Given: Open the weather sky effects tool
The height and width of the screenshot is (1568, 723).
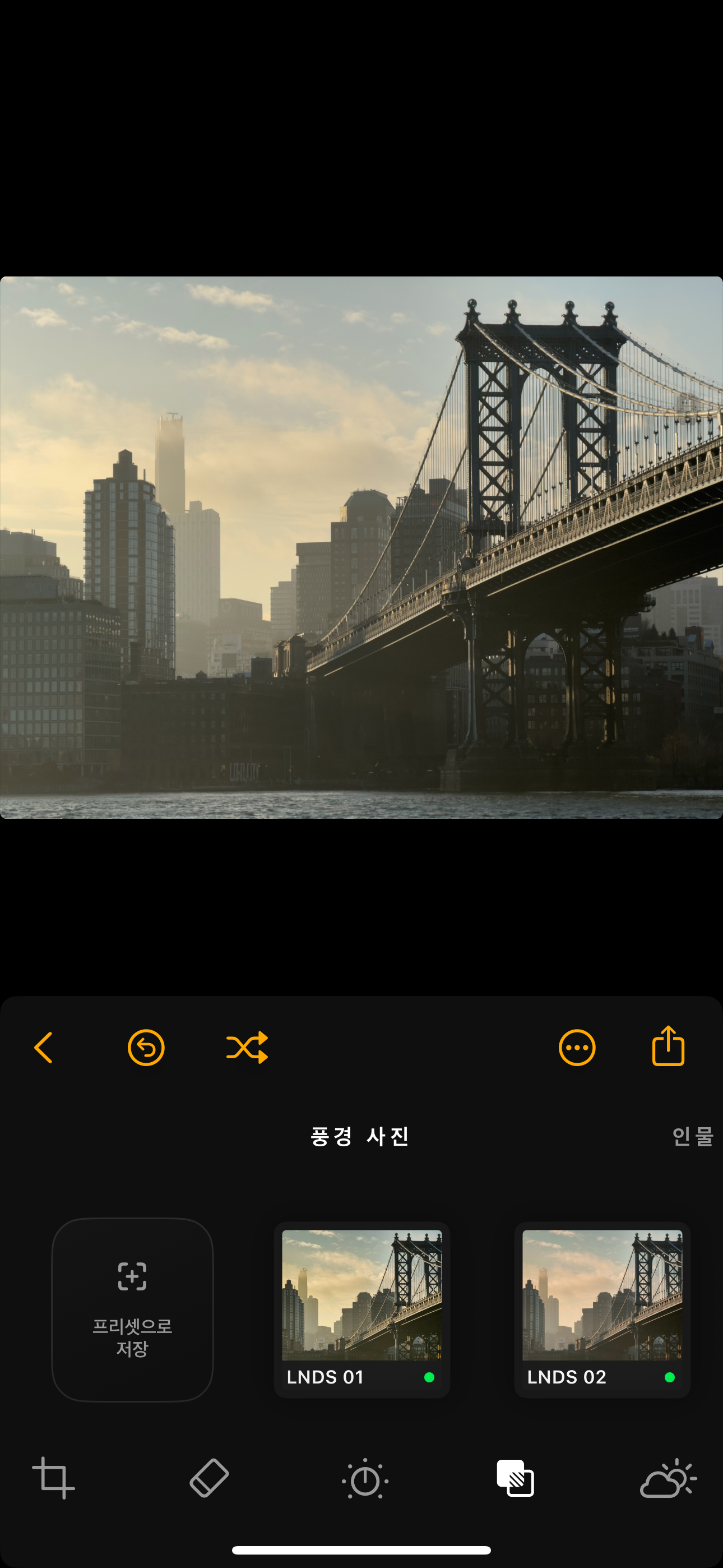Looking at the screenshot, I should coord(668,1478).
